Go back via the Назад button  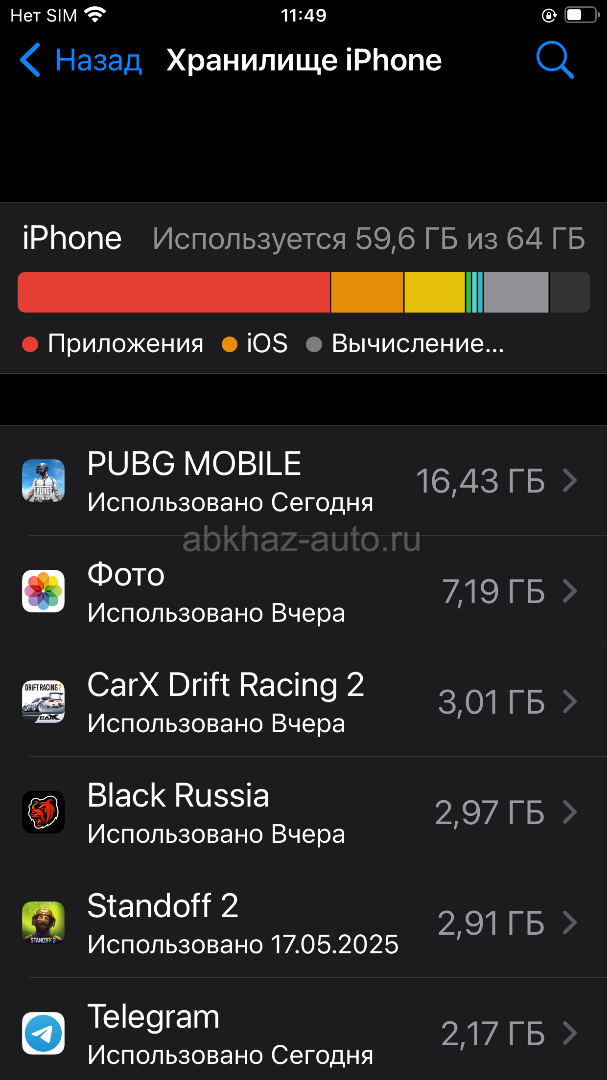pyautogui.click(x=81, y=61)
